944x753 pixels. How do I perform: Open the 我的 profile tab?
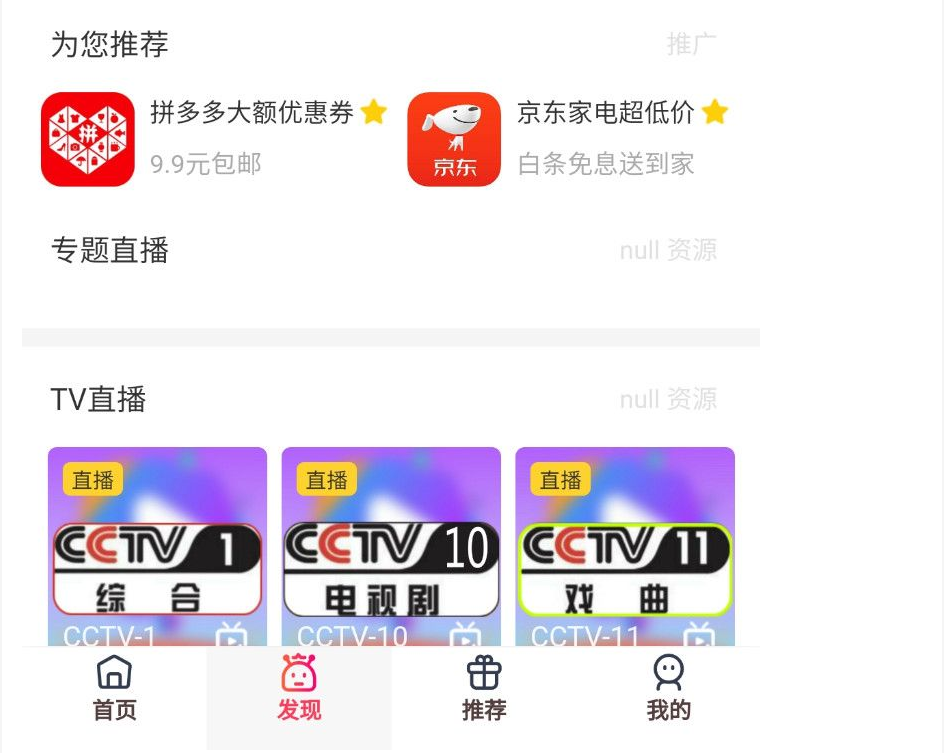click(668, 689)
